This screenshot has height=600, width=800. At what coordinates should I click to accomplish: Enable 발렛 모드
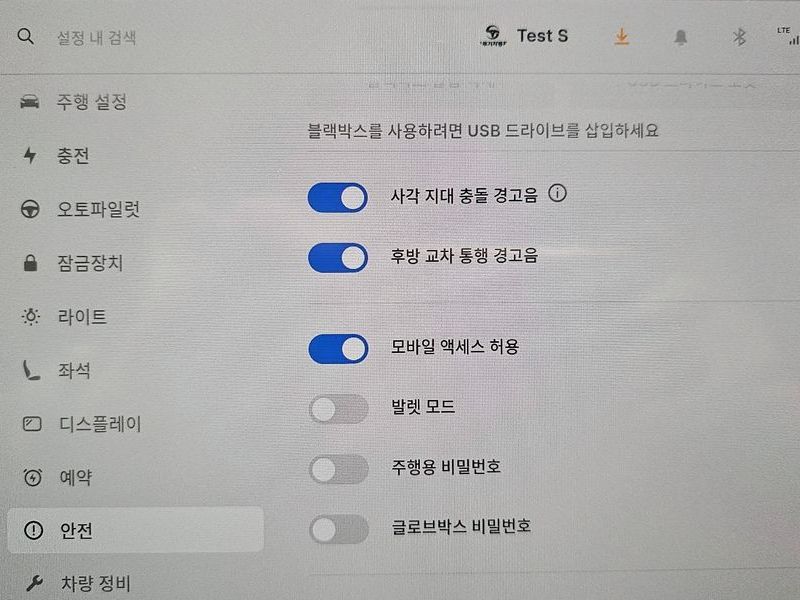338,408
